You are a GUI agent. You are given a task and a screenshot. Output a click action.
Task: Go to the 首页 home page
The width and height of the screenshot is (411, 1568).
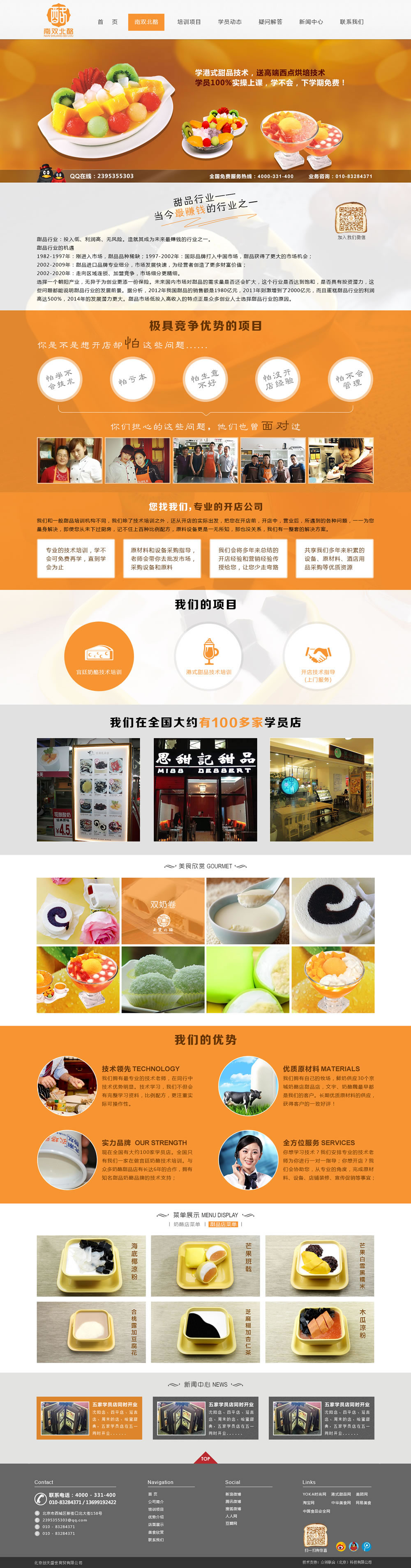108,22
